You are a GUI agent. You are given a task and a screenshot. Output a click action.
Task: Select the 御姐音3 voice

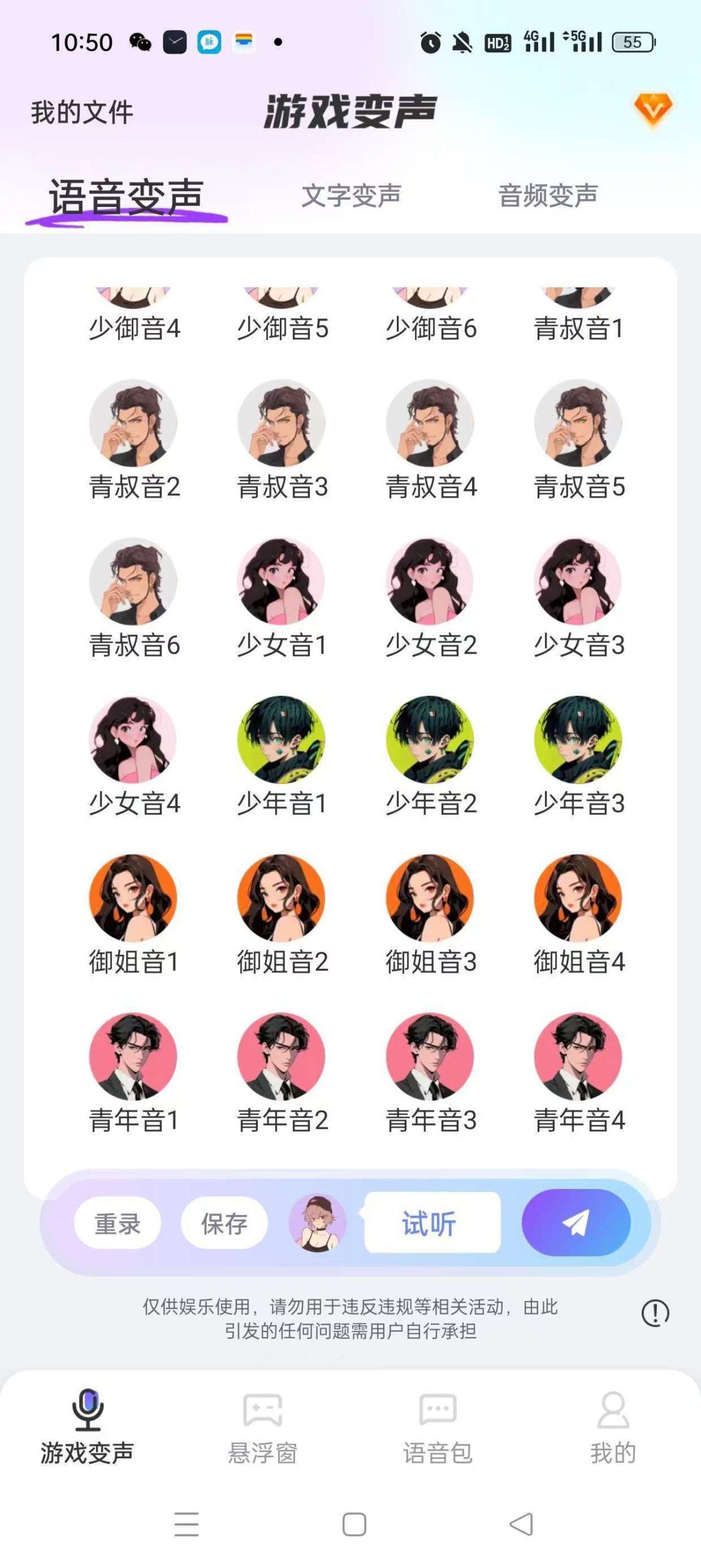430,914
